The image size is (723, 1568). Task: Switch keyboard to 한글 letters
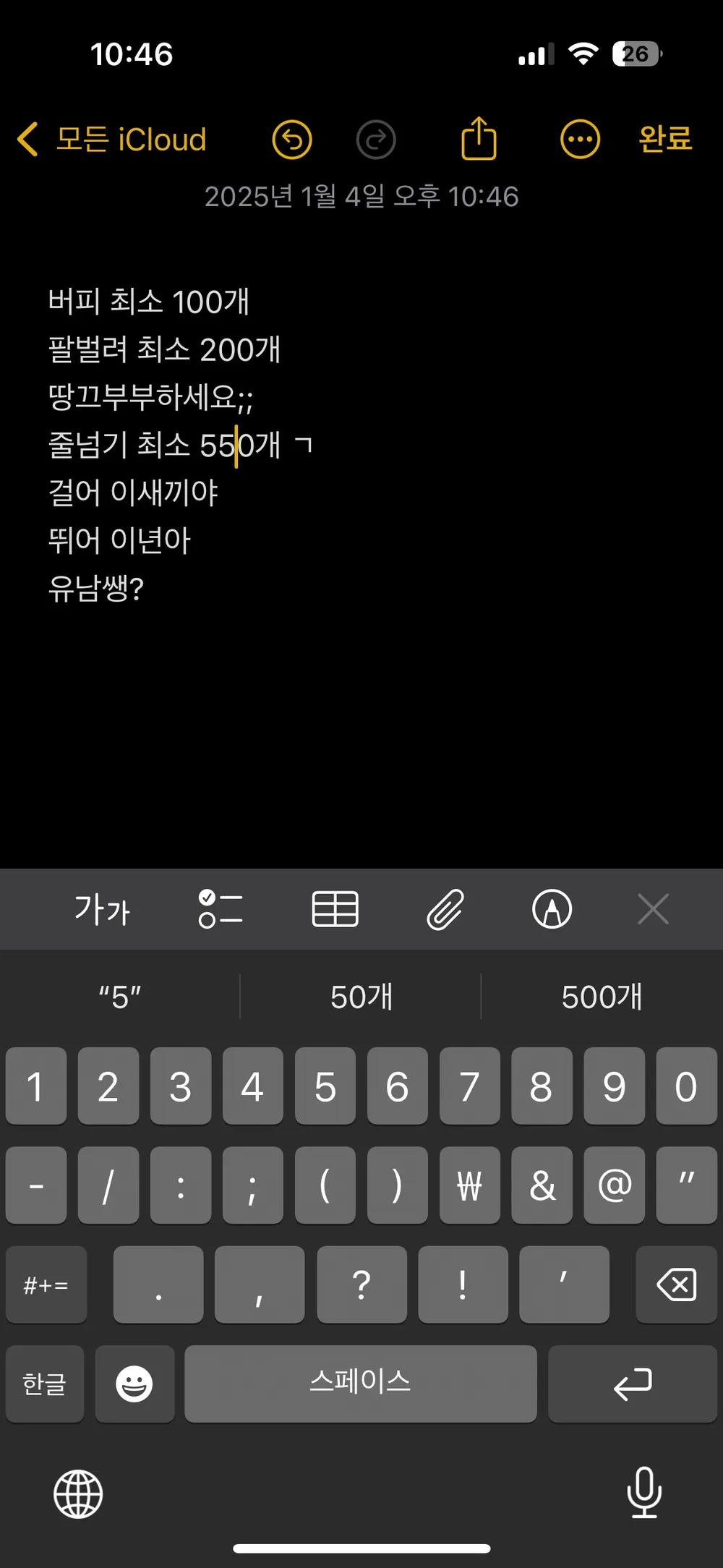click(x=45, y=1384)
